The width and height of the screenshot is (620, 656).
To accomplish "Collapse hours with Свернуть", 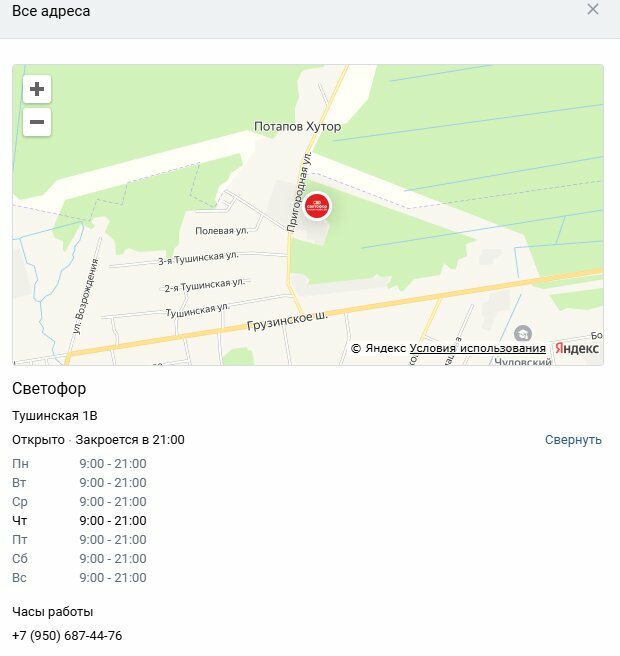I will [x=573, y=440].
